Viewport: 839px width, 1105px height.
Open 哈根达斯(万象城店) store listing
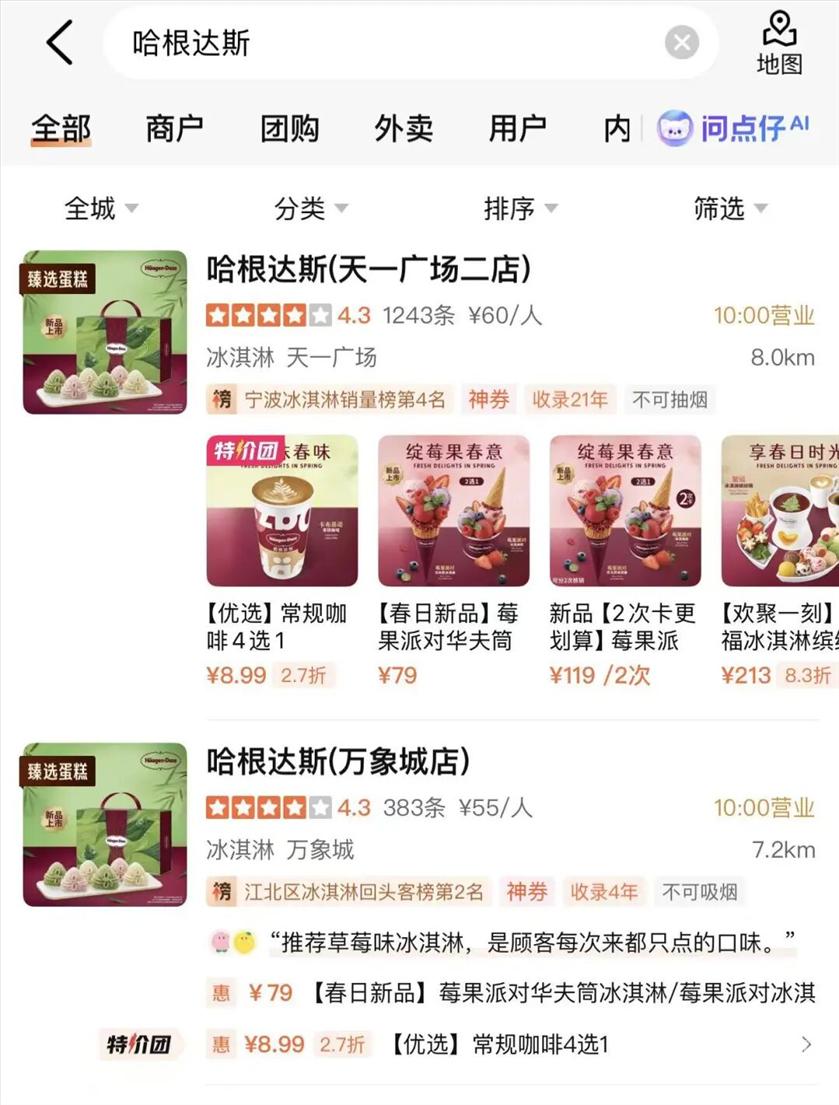coord(338,762)
